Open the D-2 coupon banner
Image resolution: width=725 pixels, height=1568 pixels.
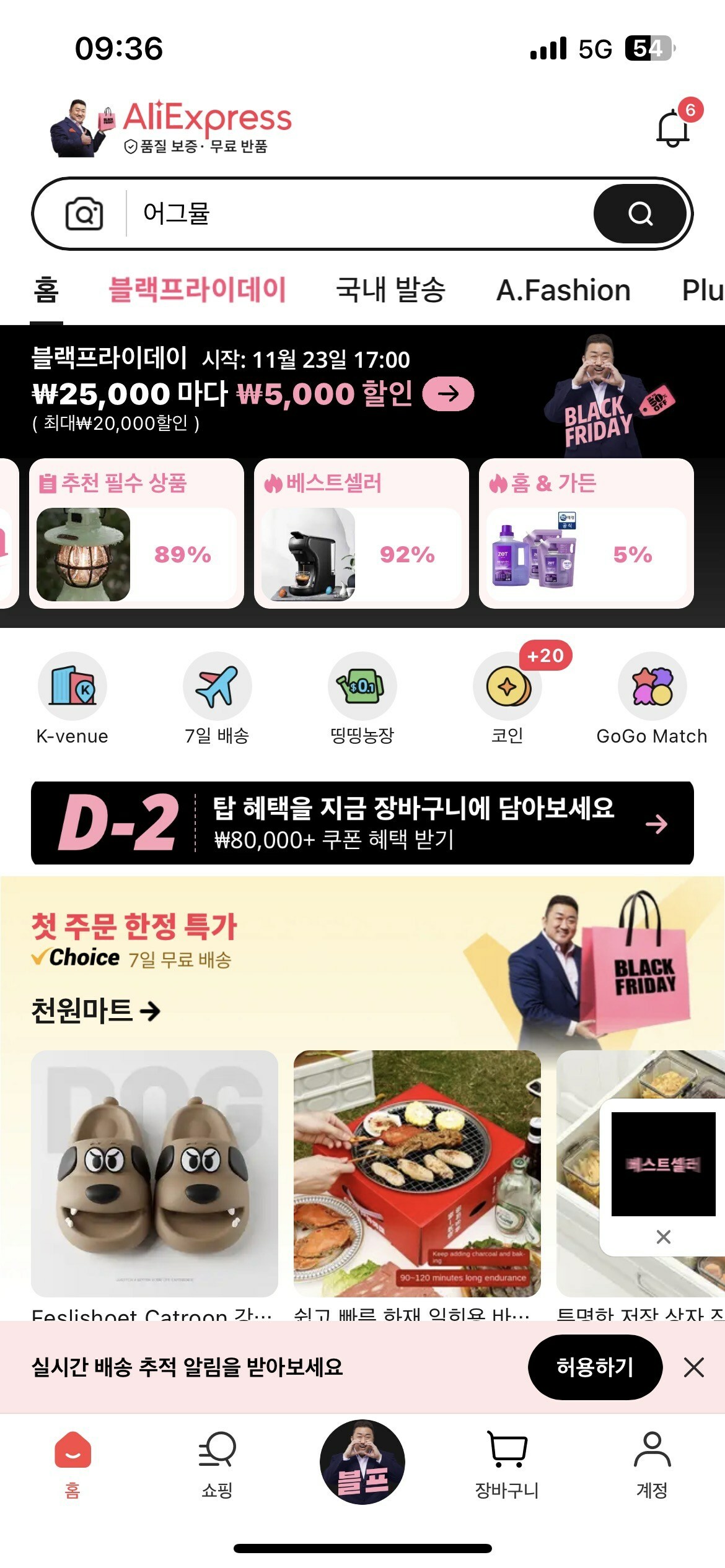point(362,823)
